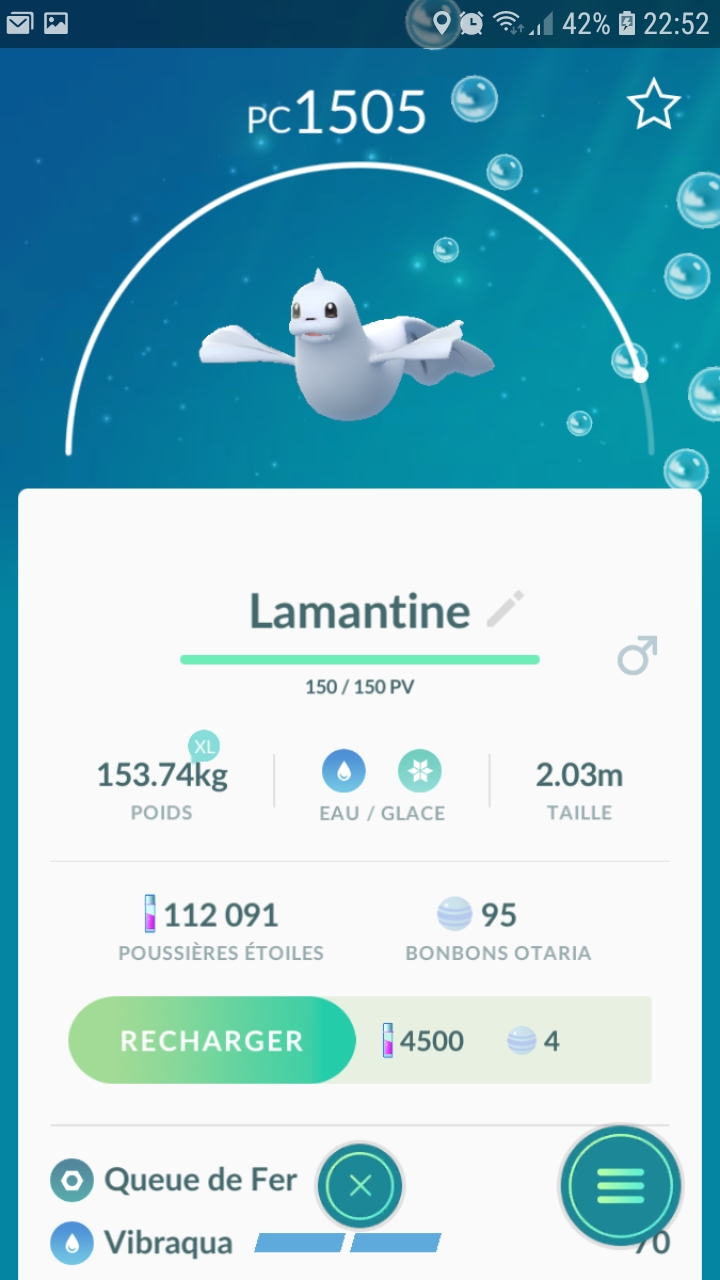This screenshot has height=1280, width=720.
Task: Mark Lamantine as favorite with the star
Action: tap(653, 105)
